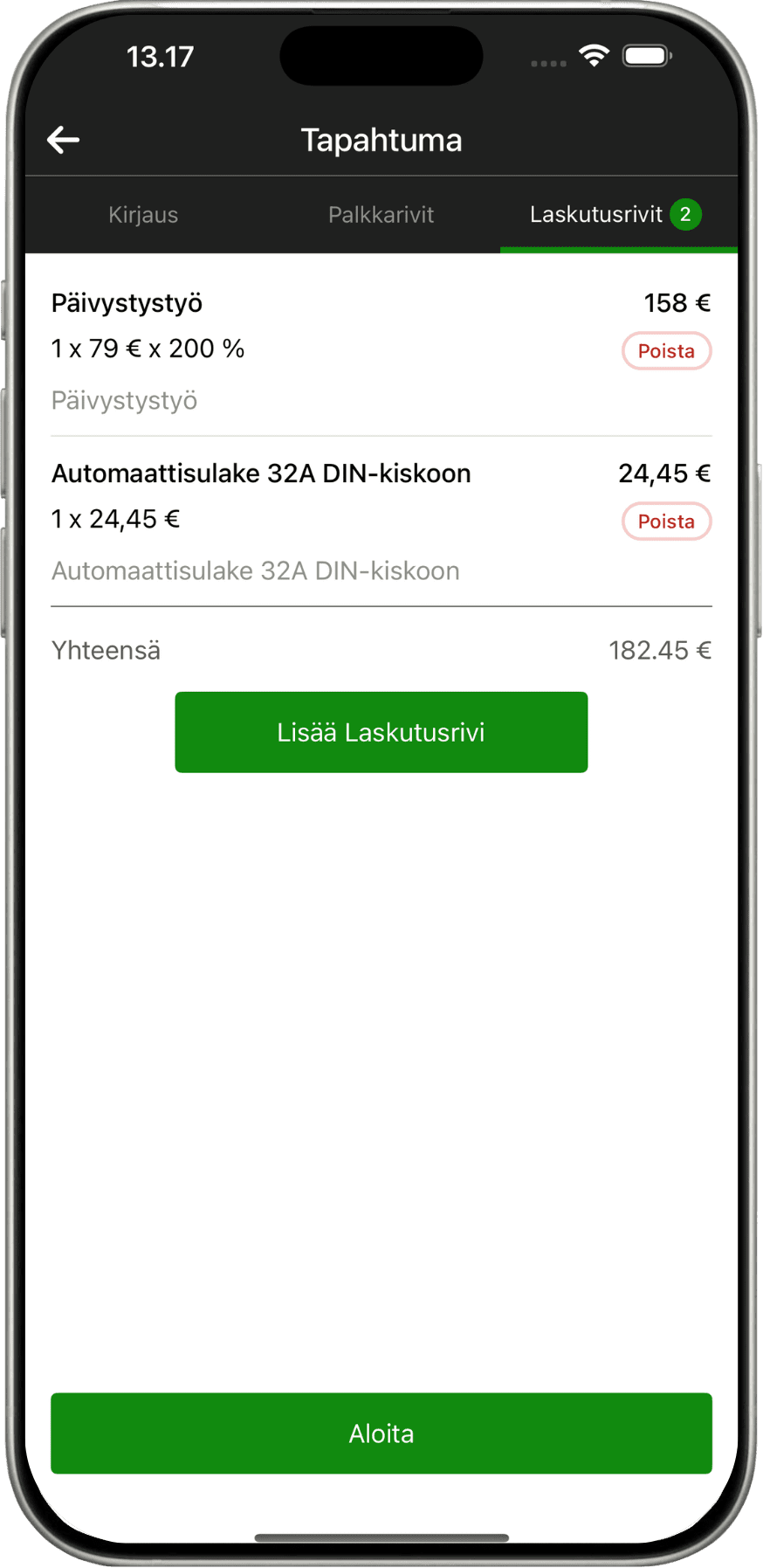
Task: Switch to the Kirjaus tab
Action: 143,215
